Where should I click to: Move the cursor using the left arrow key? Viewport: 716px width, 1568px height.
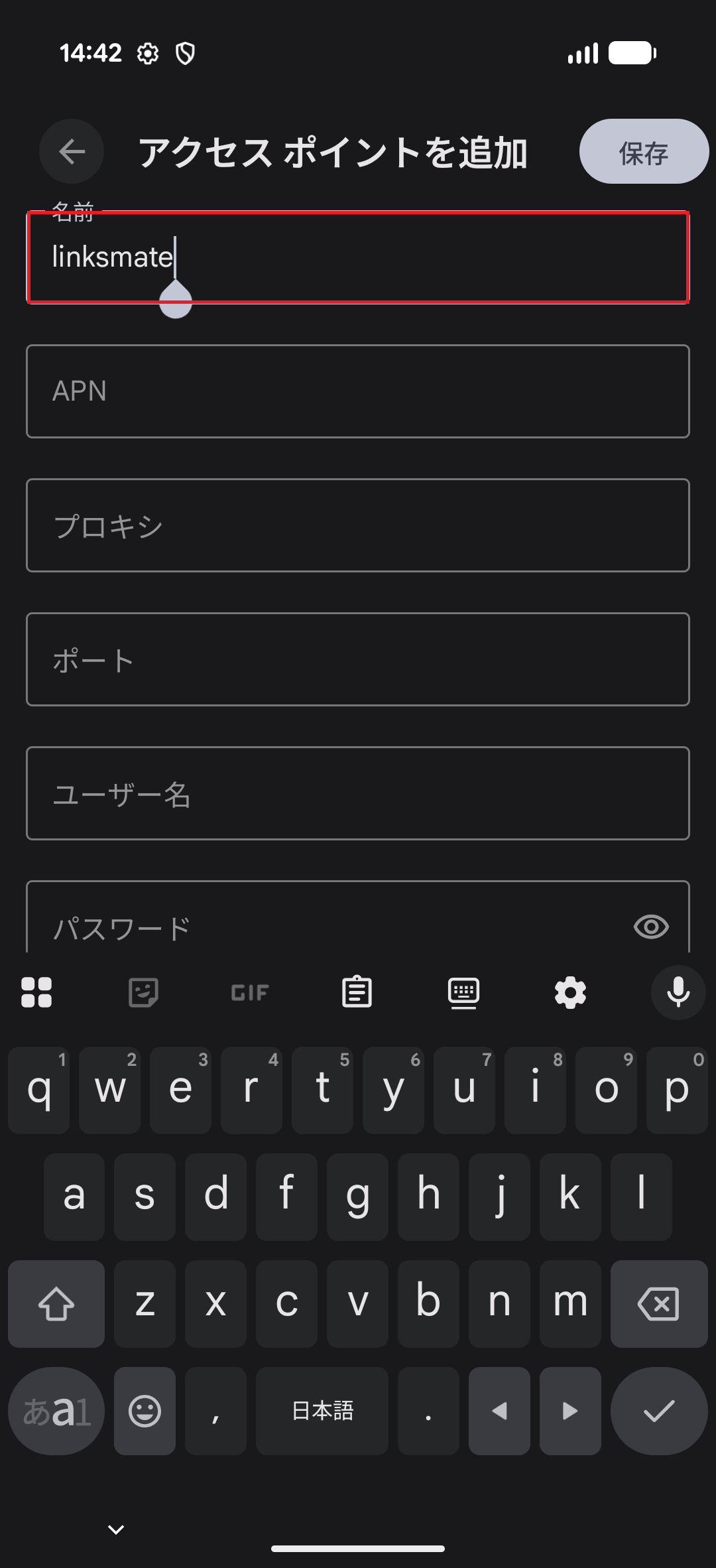[x=499, y=1411]
